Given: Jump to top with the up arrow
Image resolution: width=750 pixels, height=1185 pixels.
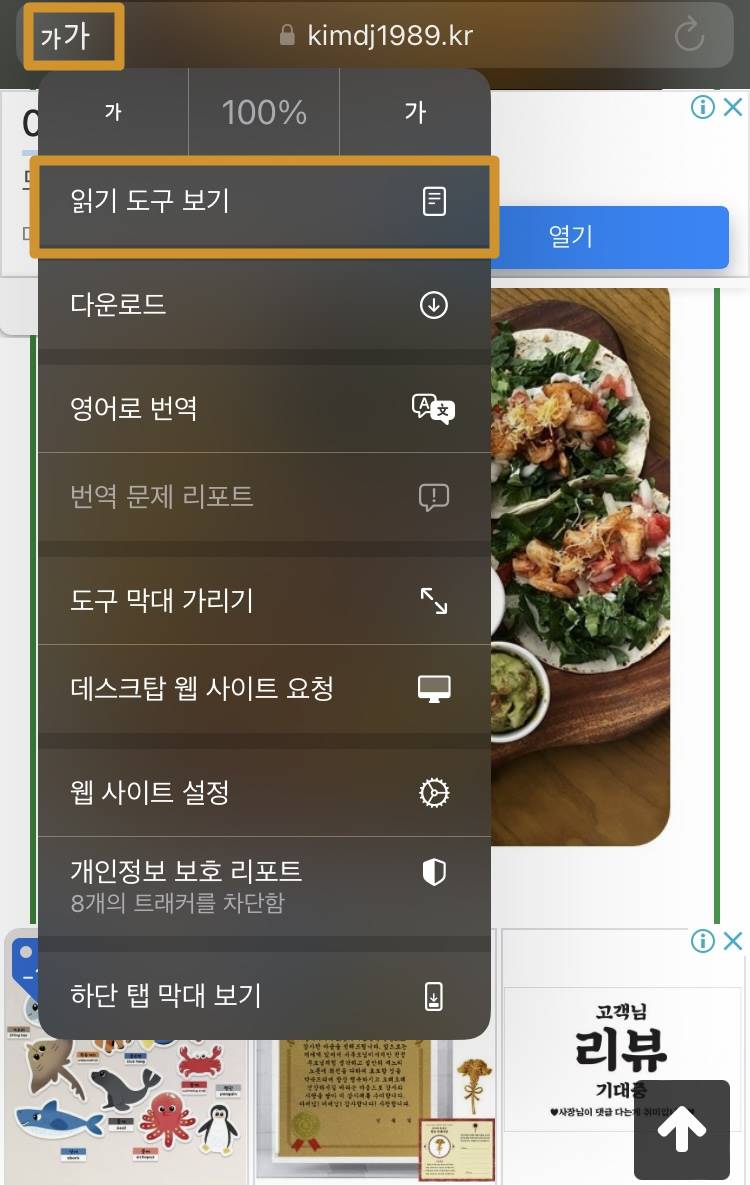Looking at the screenshot, I should click(681, 1130).
